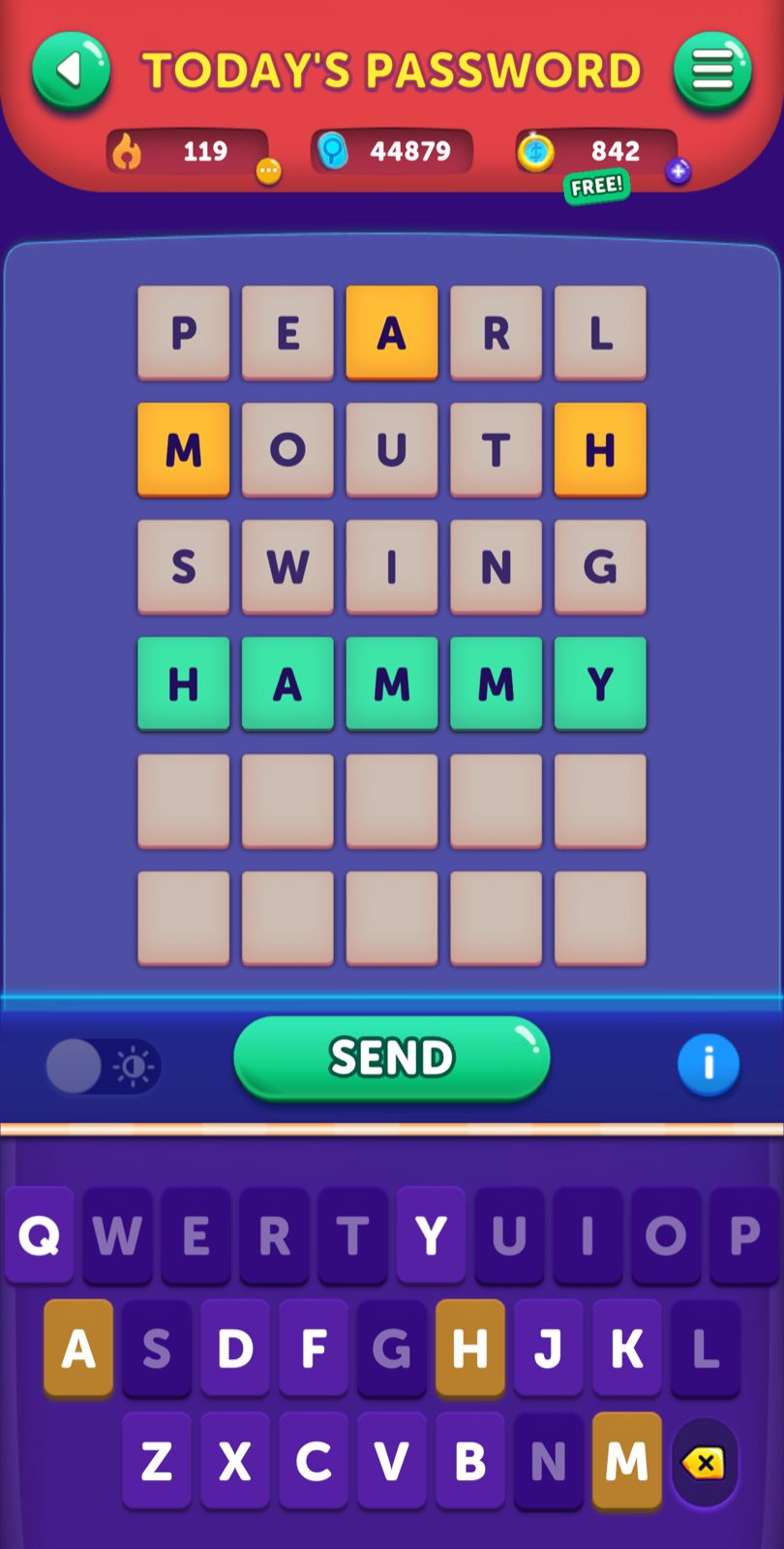Delete a letter with the backspace key

[x=704, y=1463]
